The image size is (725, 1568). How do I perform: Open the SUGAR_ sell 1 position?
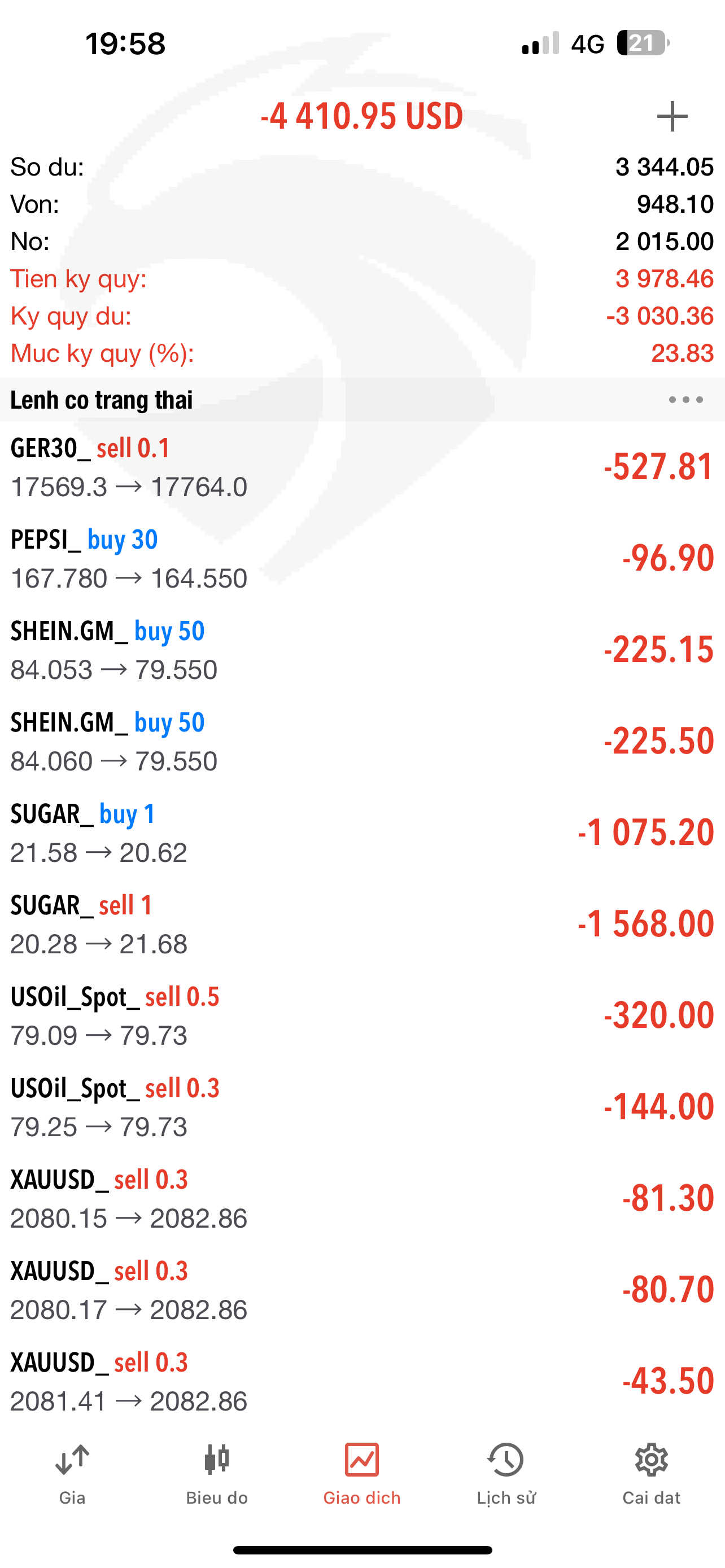tap(362, 923)
